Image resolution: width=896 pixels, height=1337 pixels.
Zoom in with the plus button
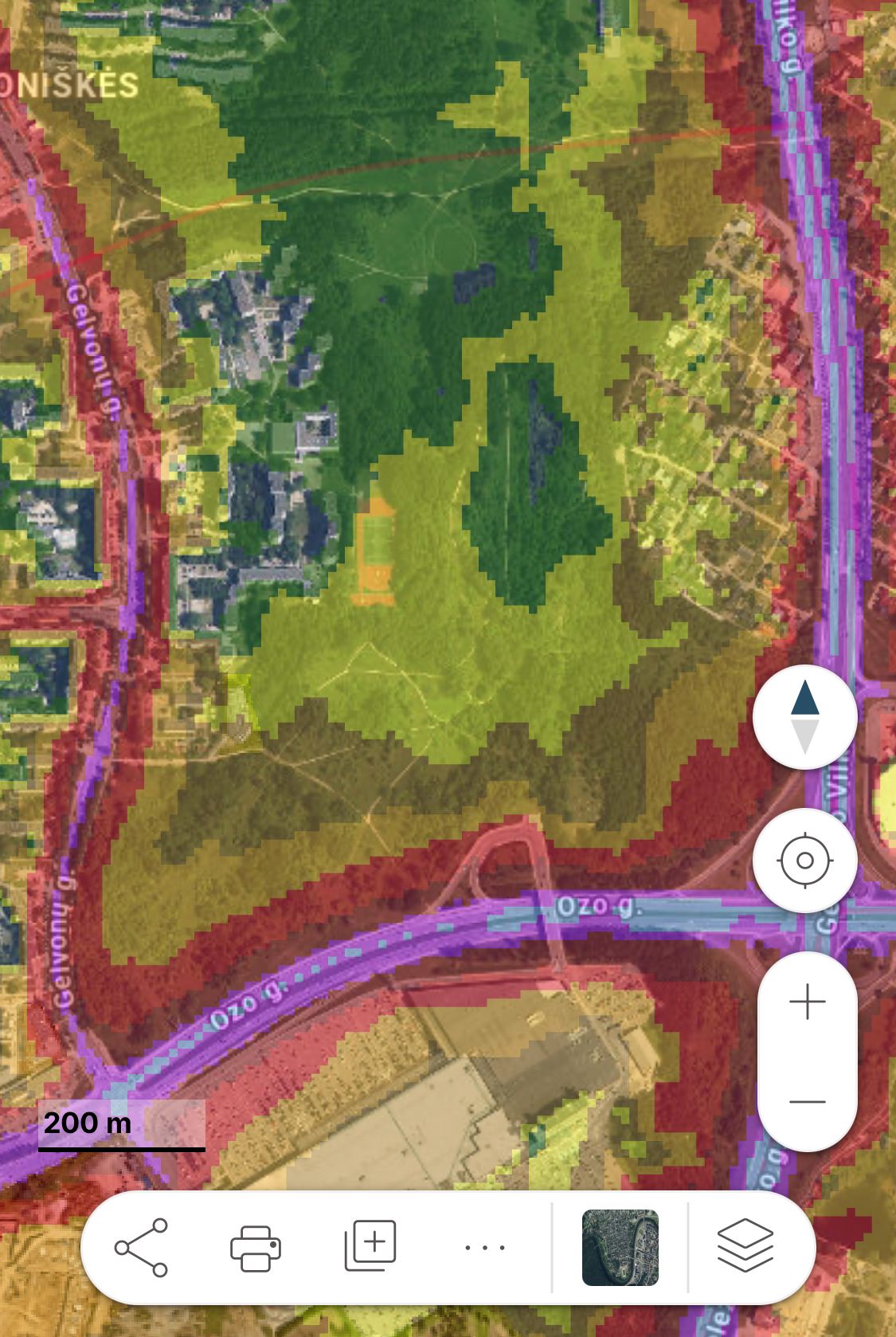click(807, 1002)
